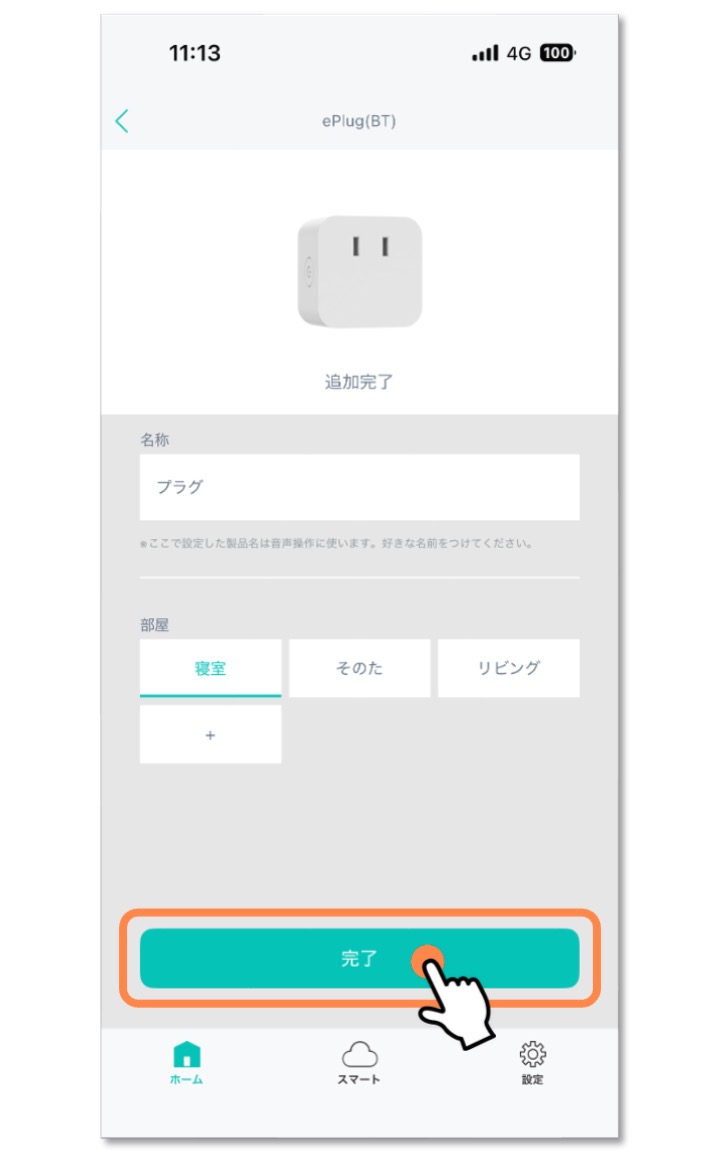Tap the 完了 button to finish

pos(359,958)
